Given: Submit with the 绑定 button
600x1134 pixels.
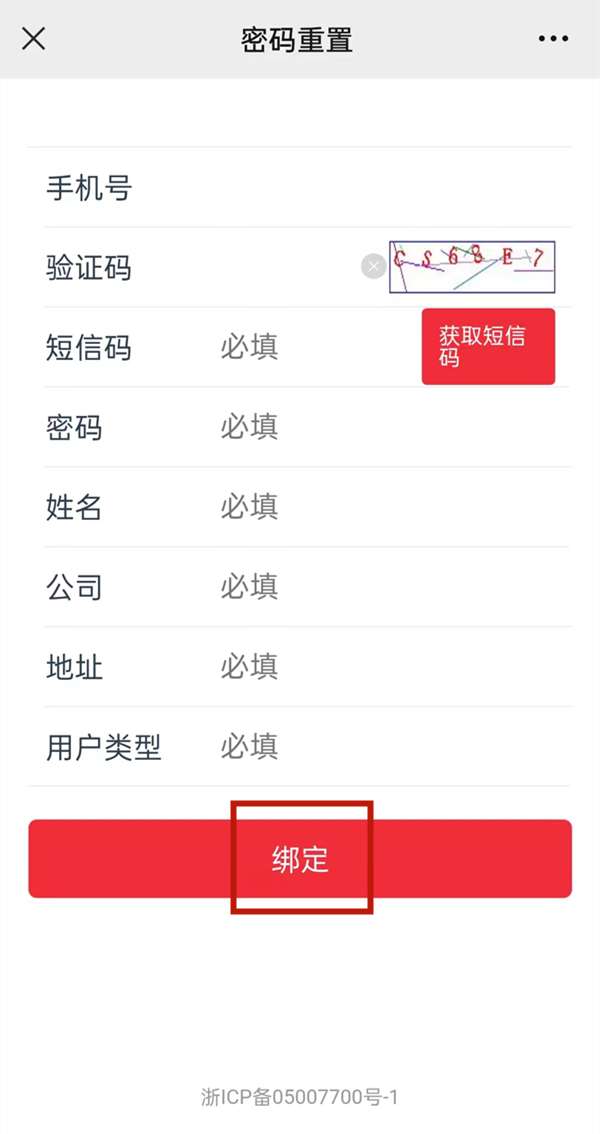Looking at the screenshot, I should (x=300, y=859).
